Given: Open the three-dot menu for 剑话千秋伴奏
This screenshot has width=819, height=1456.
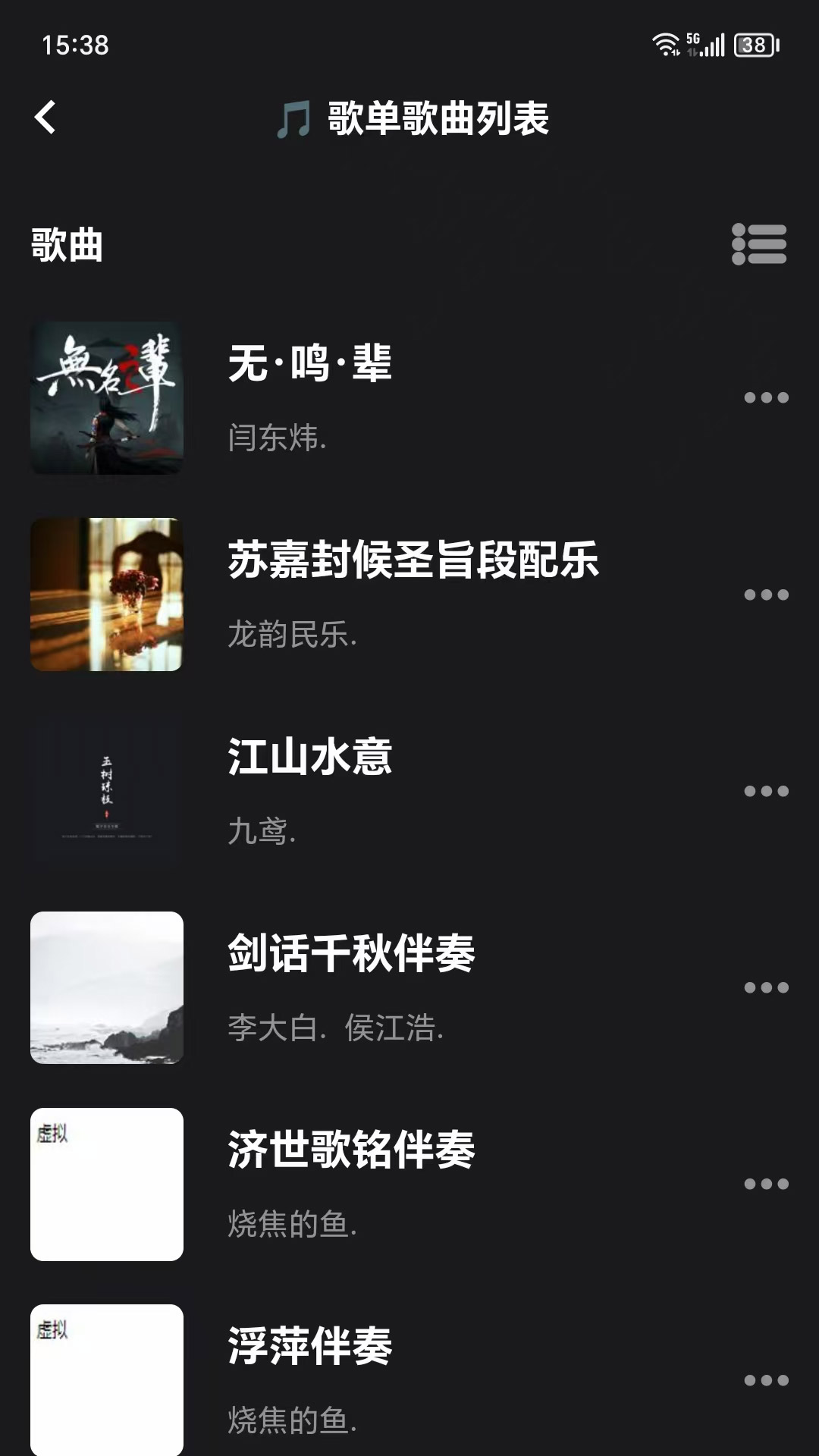Looking at the screenshot, I should click(x=766, y=987).
